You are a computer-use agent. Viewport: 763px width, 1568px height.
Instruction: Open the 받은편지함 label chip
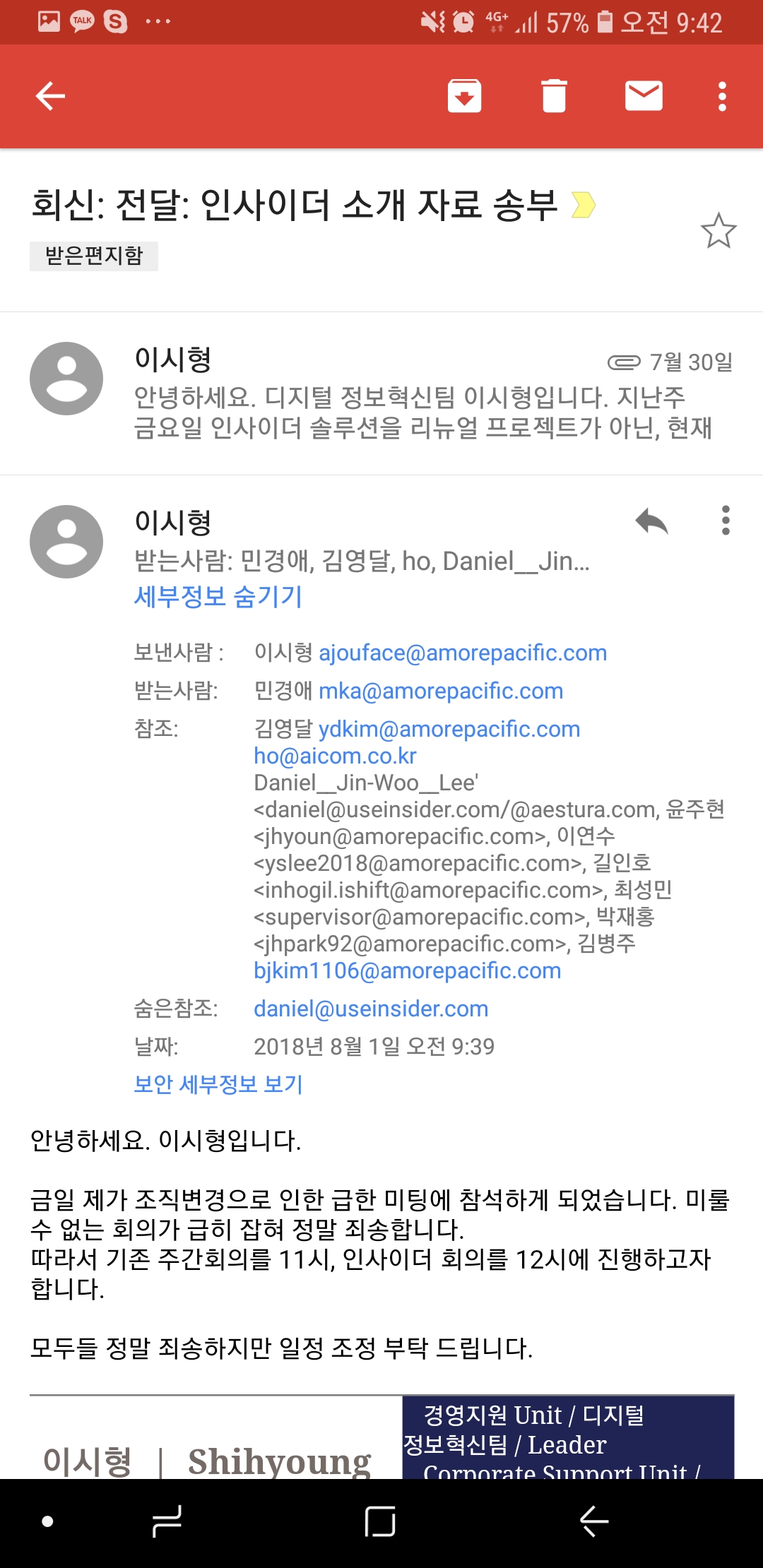tap(94, 256)
